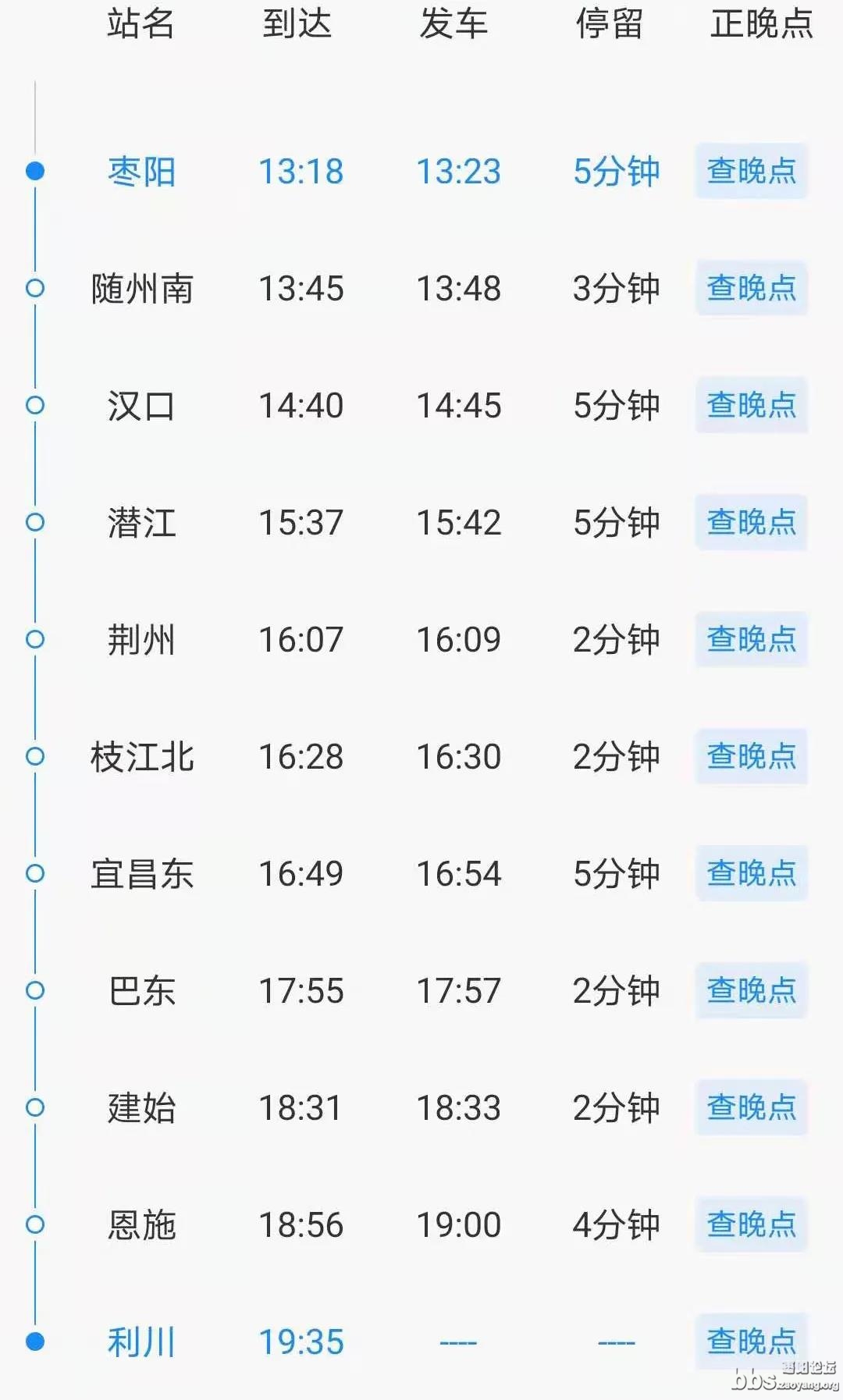Check late arrival for 利川 terminus
Screen dimensions: 843x1400
pyautogui.click(x=751, y=1341)
